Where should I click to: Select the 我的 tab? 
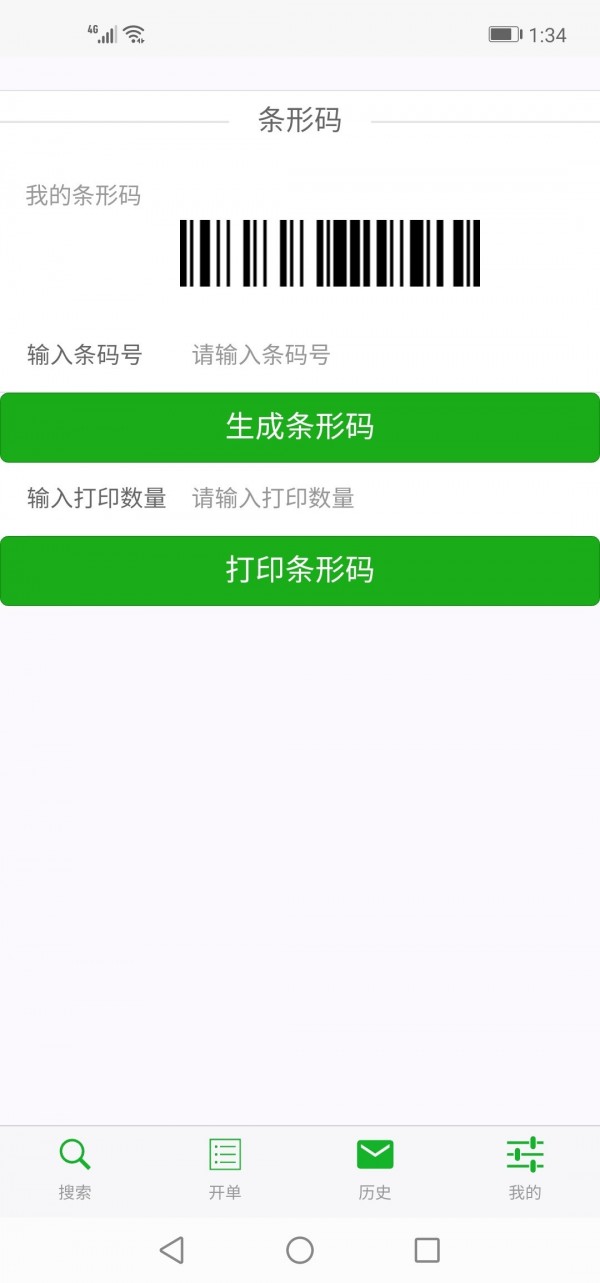525,1168
